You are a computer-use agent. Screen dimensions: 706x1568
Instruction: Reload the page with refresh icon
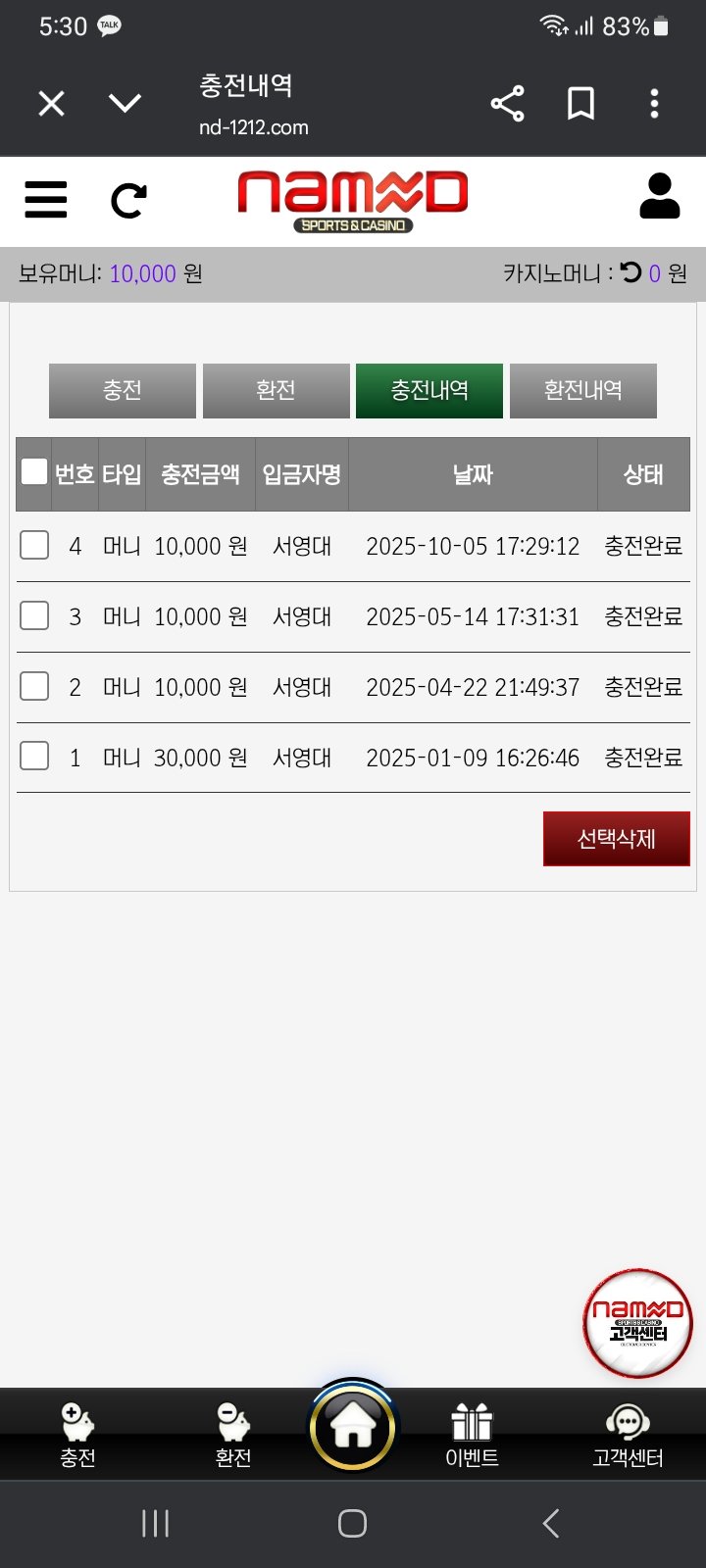(128, 201)
